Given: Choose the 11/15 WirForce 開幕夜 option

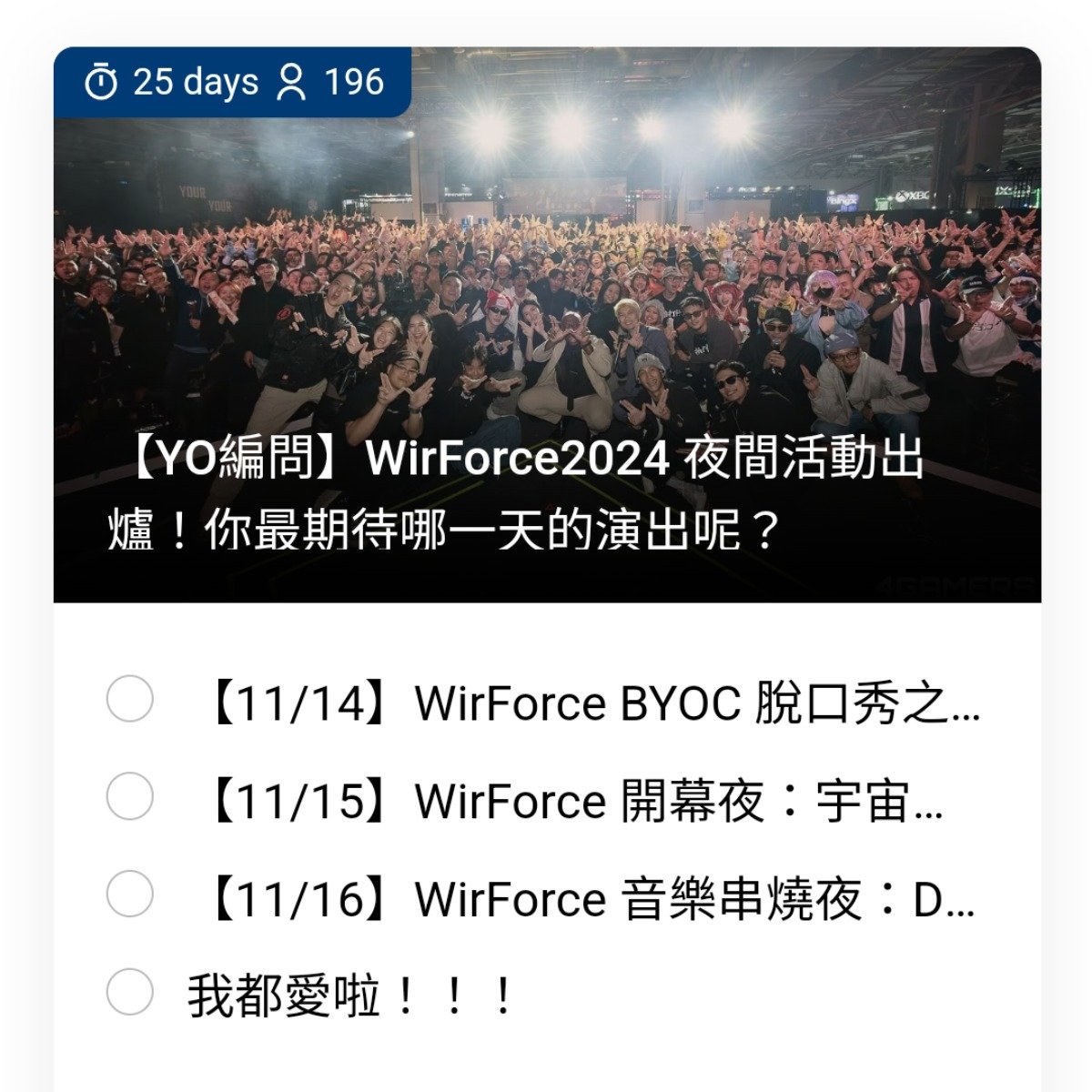Looking at the screenshot, I should tap(129, 797).
